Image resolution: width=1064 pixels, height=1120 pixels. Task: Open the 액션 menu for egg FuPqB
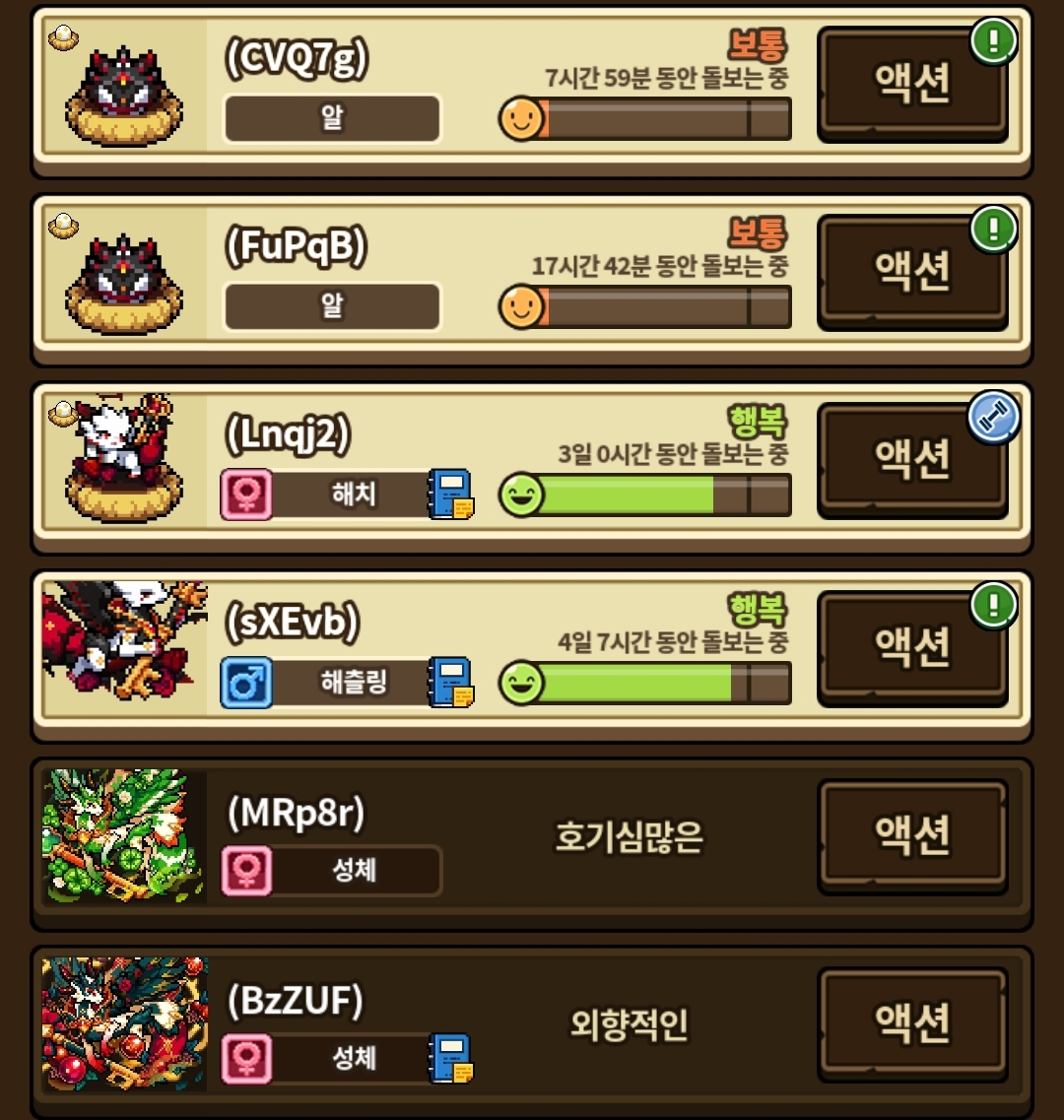(x=912, y=272)
